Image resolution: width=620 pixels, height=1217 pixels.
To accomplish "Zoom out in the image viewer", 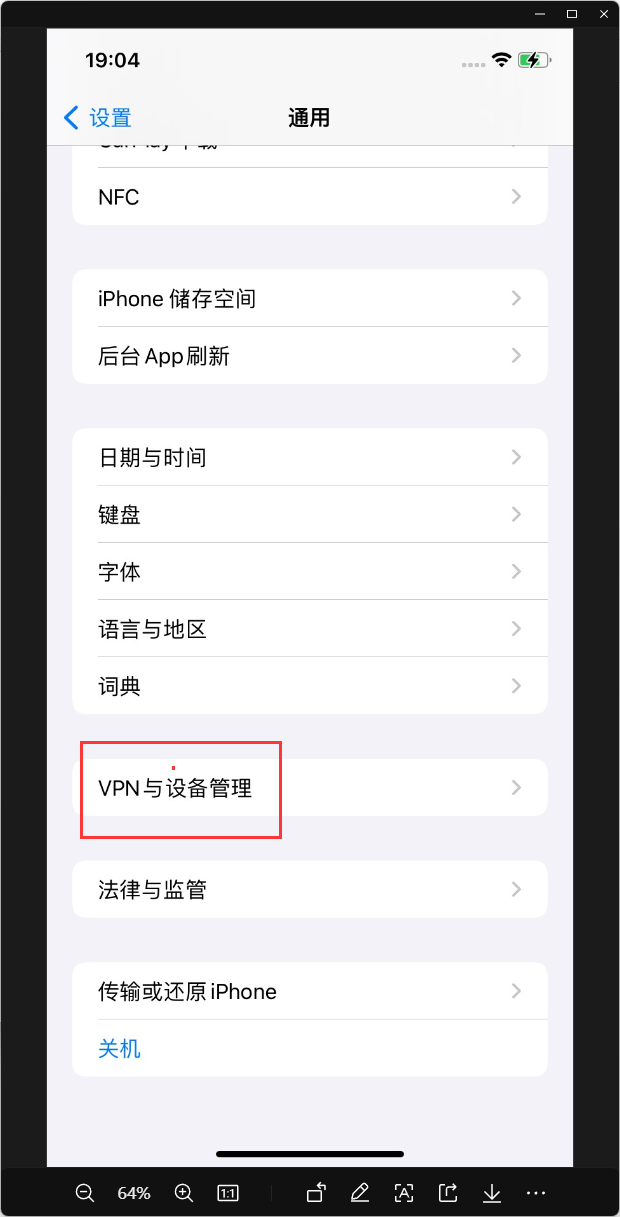I will (x=85, y=1192).
